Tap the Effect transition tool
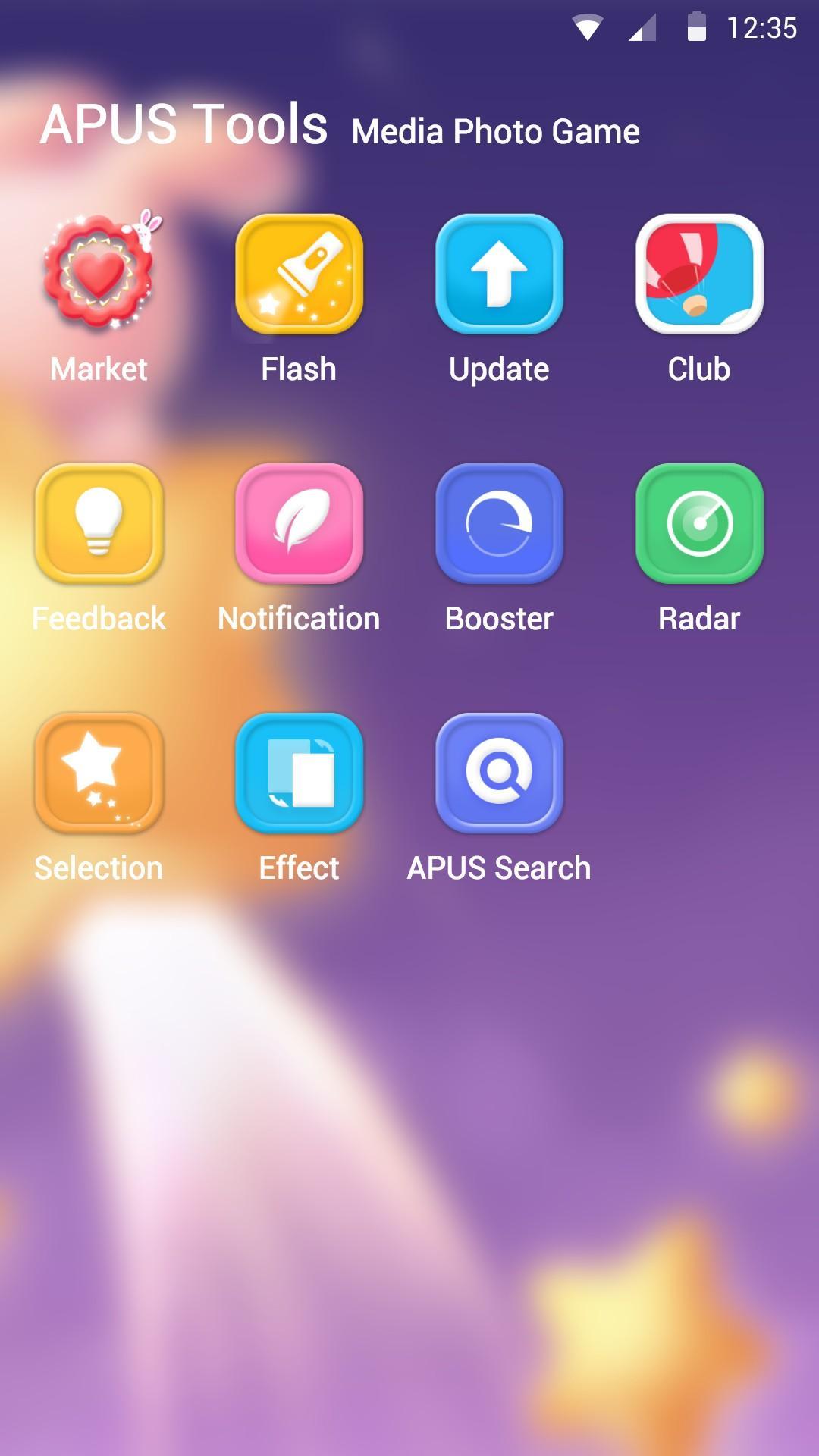The image size is (819, 1456). [x=299, y=773]
